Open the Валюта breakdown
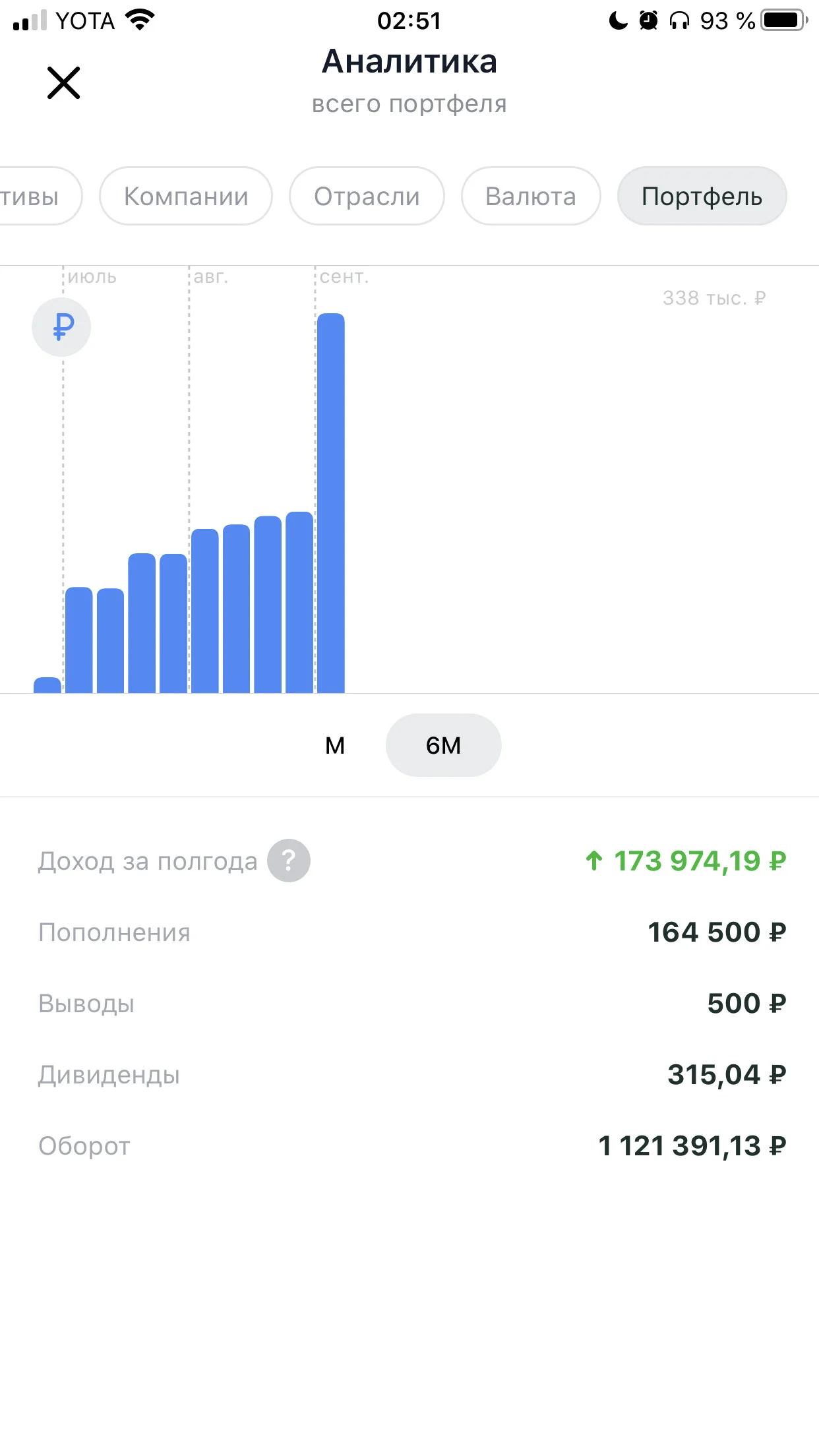 [531, 196]
